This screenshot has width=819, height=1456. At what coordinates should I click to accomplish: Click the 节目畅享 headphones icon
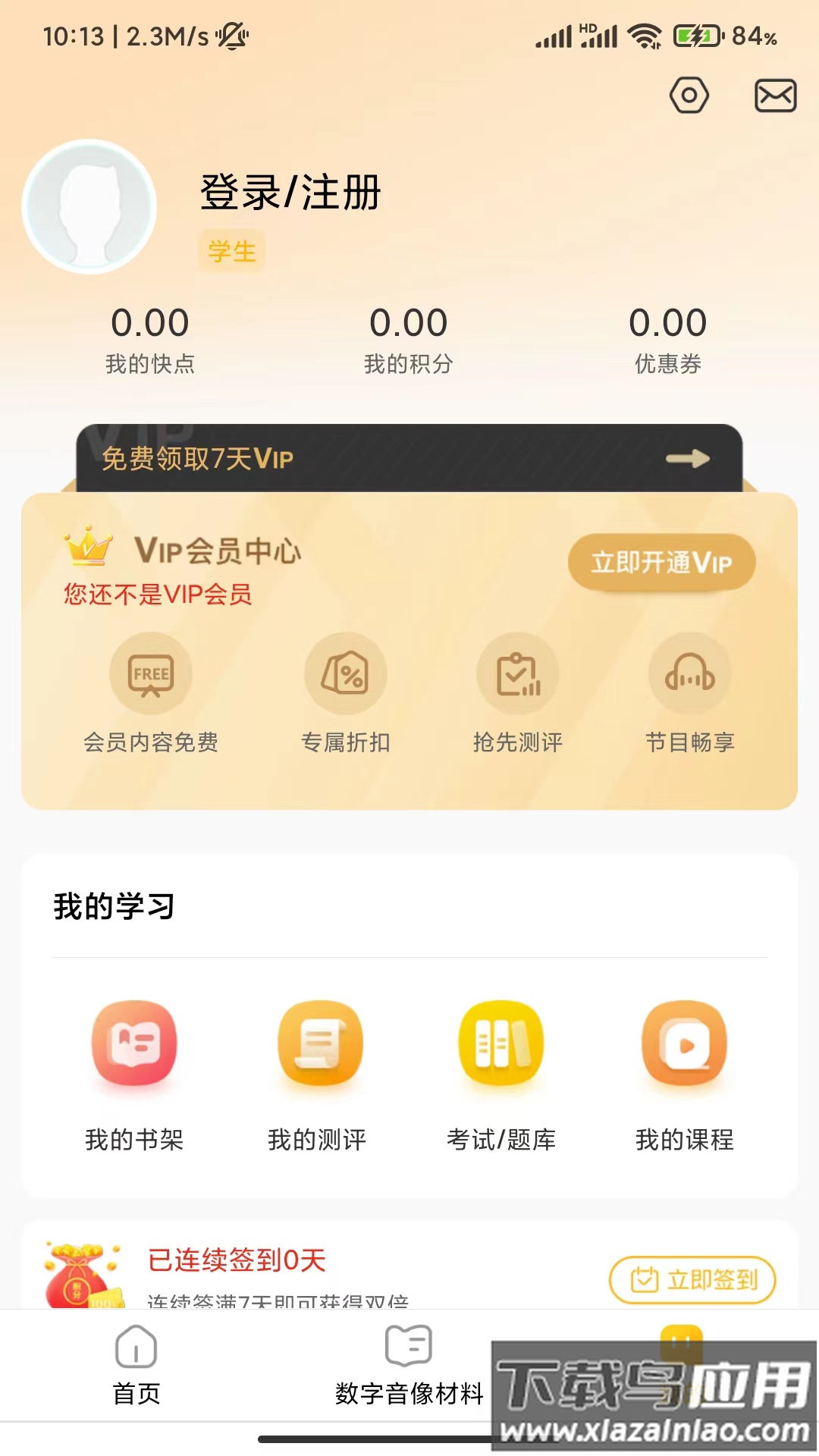(689, 673)
